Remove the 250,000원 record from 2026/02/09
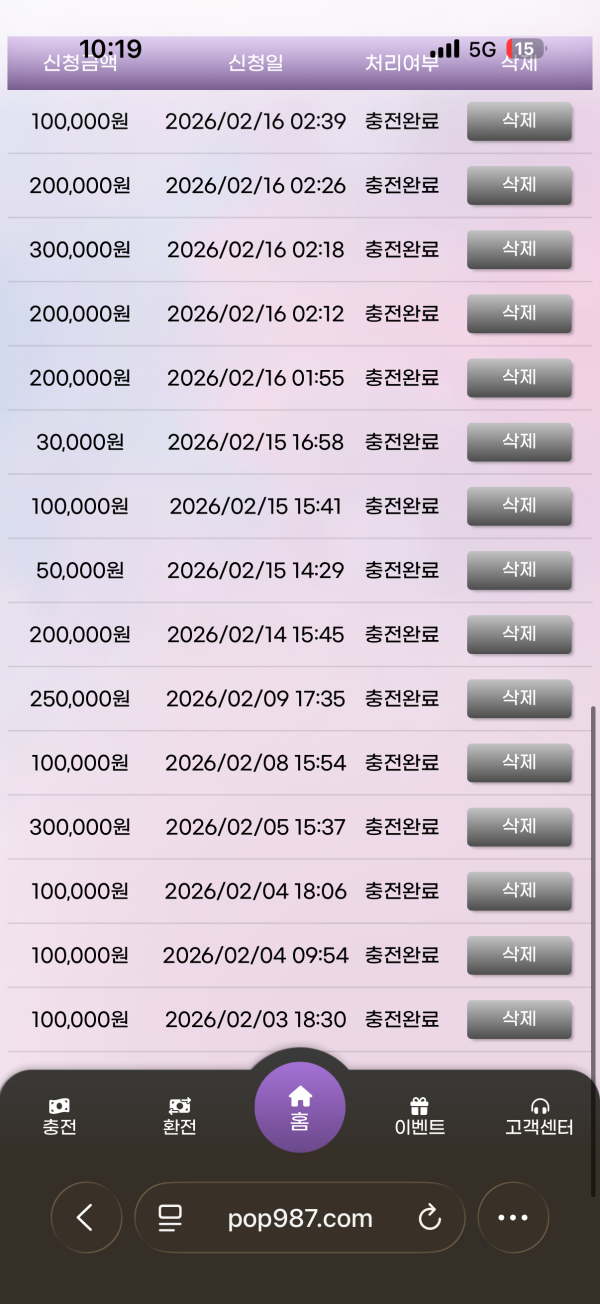This screenshot has width=600, height=1304. point(519,697)
